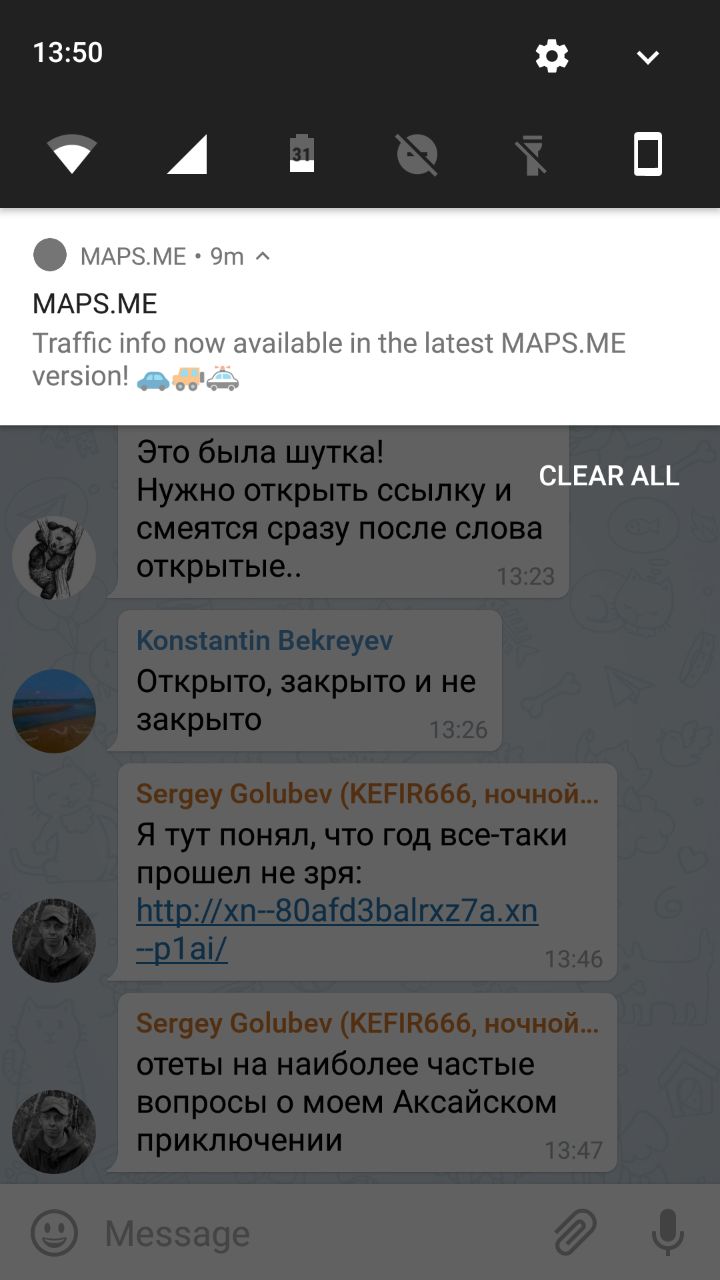Clear all notifications
720x1280 pixels.
(609, 476)
